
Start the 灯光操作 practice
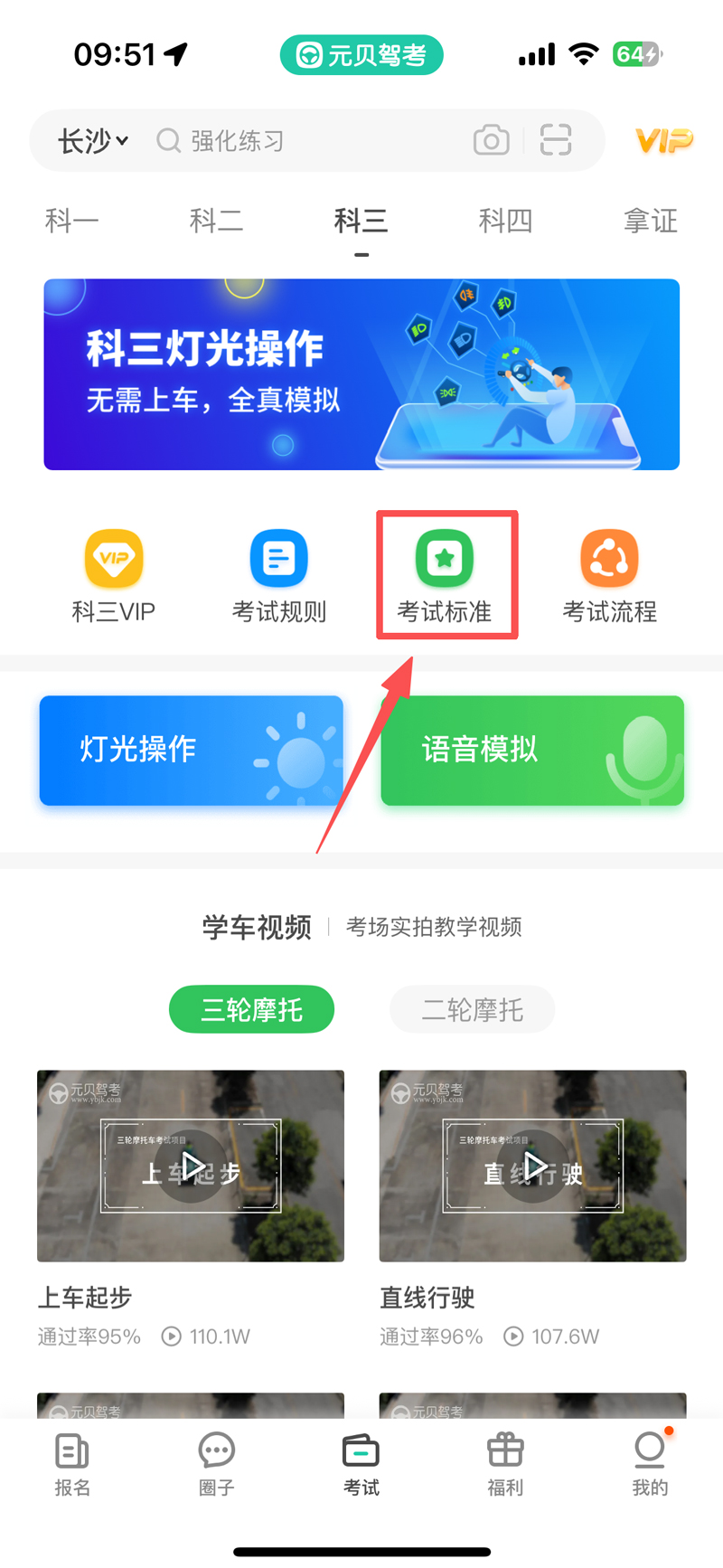click(x=192, y=750)
